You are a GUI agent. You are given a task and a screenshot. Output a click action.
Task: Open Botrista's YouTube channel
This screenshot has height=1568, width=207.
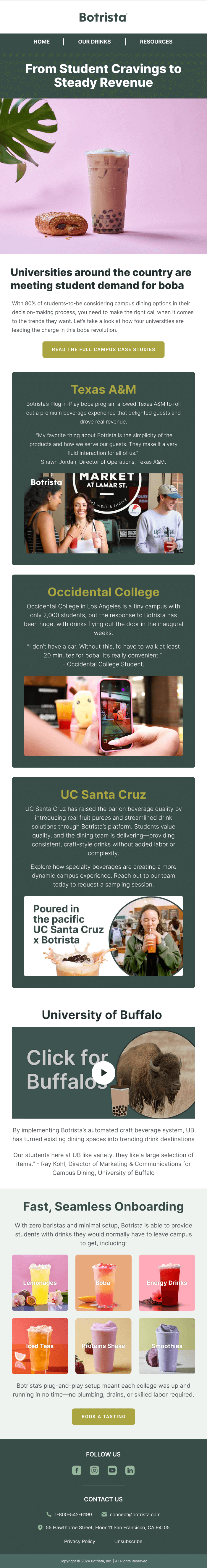[112, 1470]
